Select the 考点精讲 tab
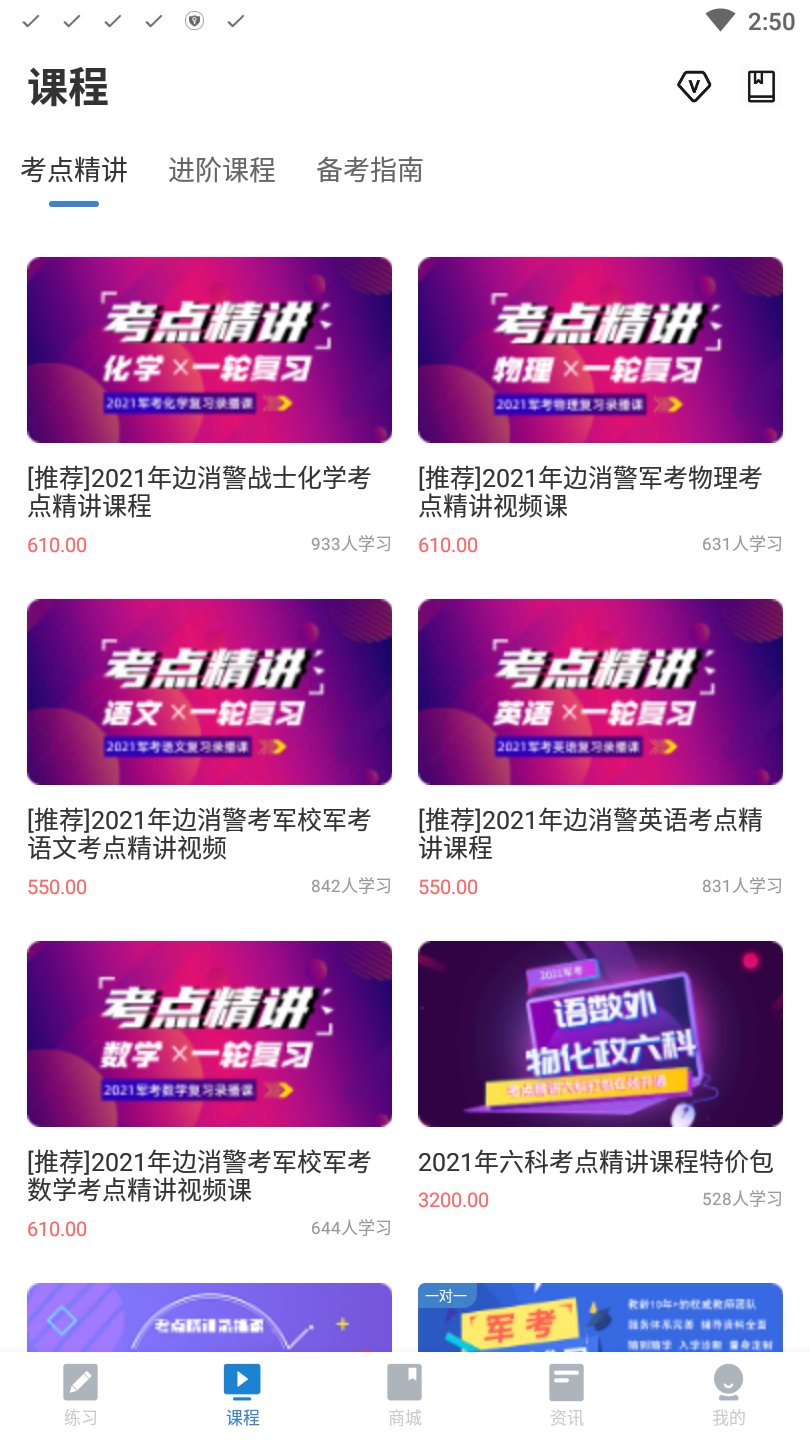The image size is (810, 1440). click(x=74, y=170)
